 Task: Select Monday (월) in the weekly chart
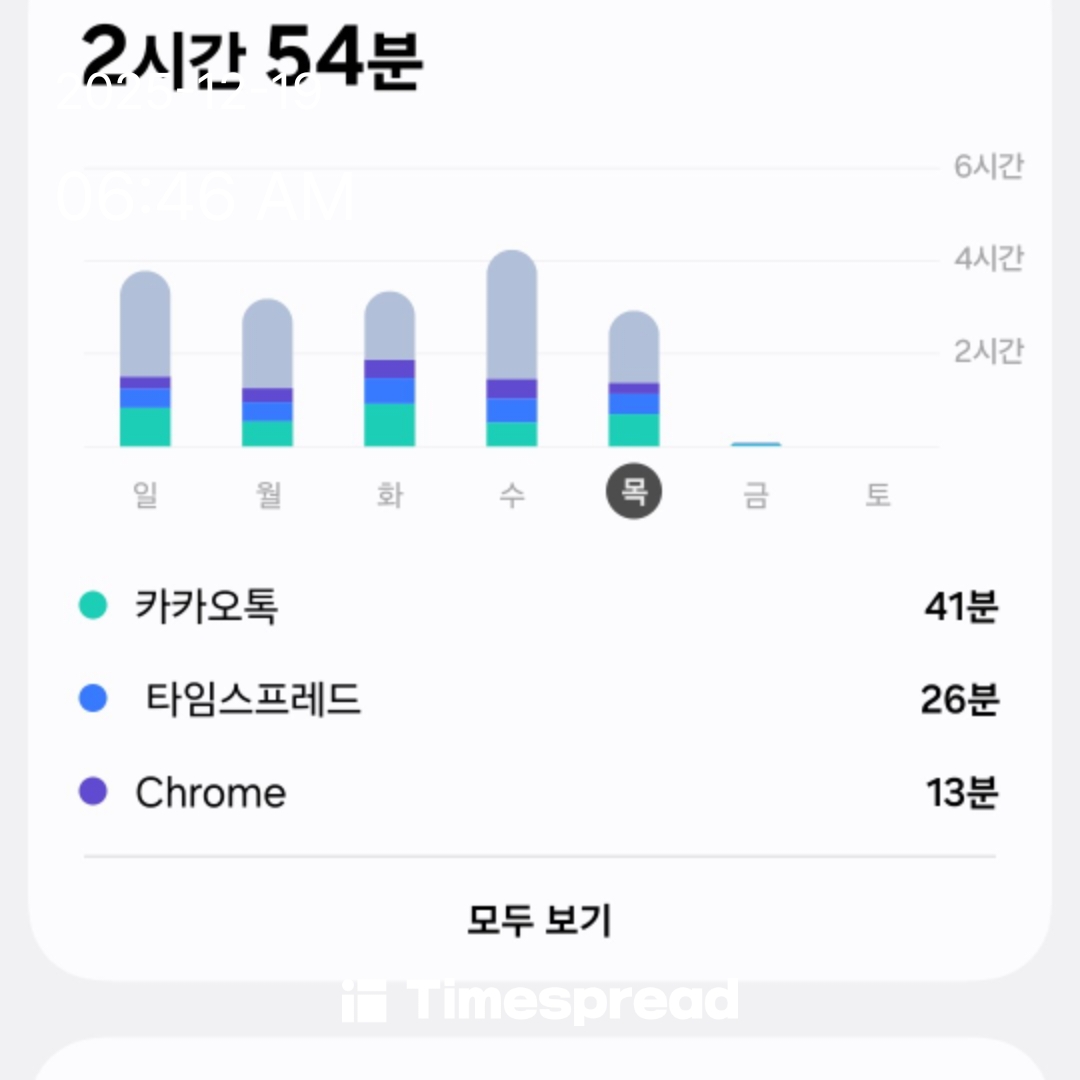pos(267,494)
